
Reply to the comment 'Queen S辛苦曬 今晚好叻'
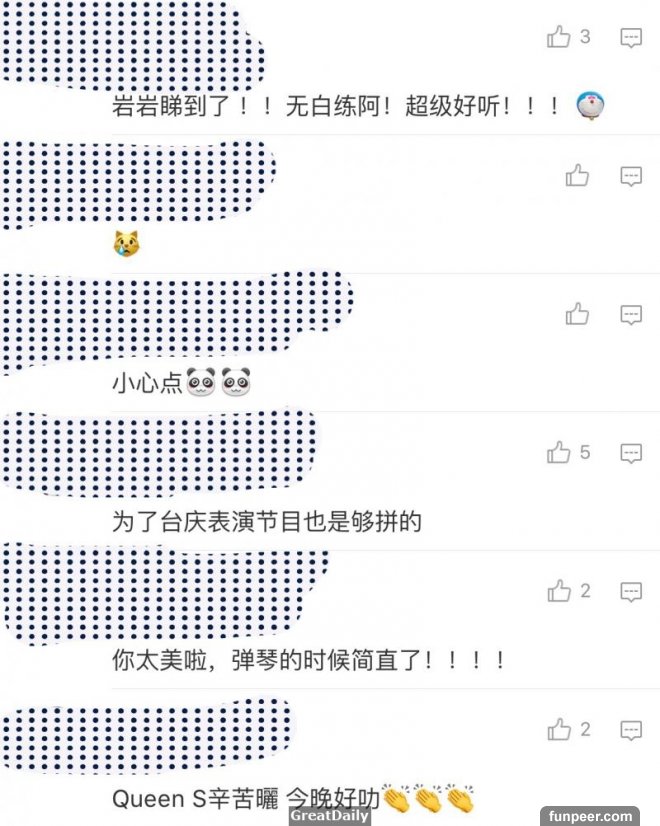click(631, 730)
